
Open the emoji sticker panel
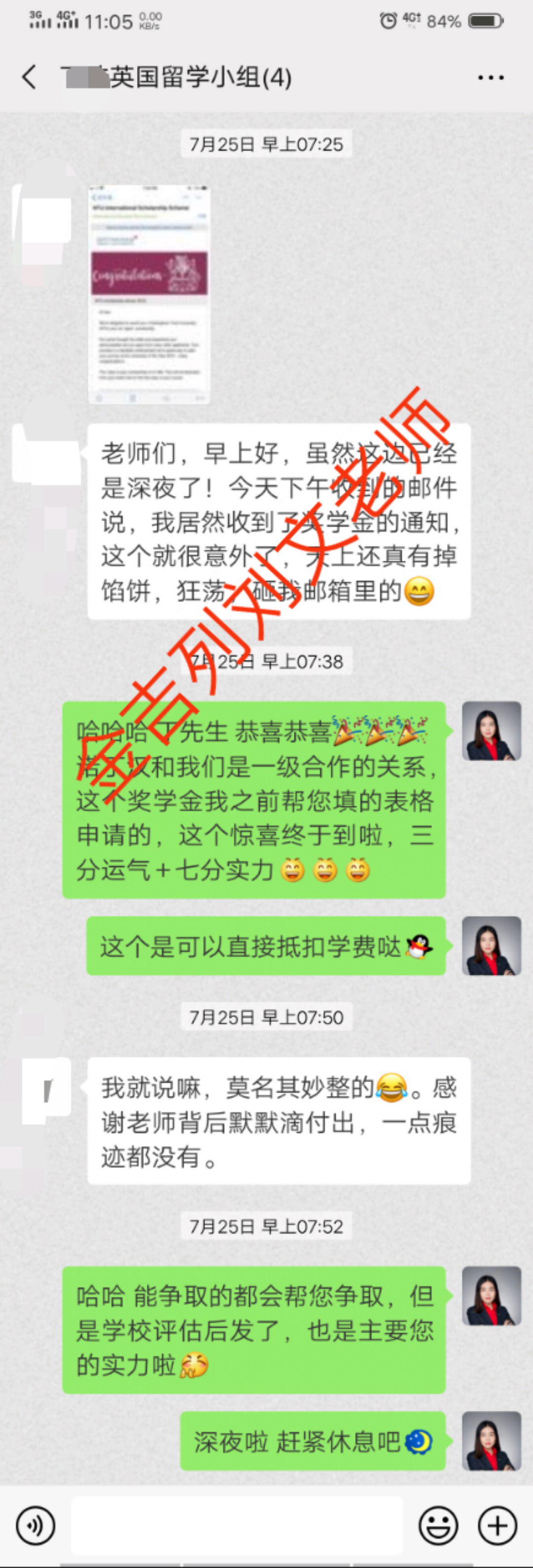[x=438, y=1525]
